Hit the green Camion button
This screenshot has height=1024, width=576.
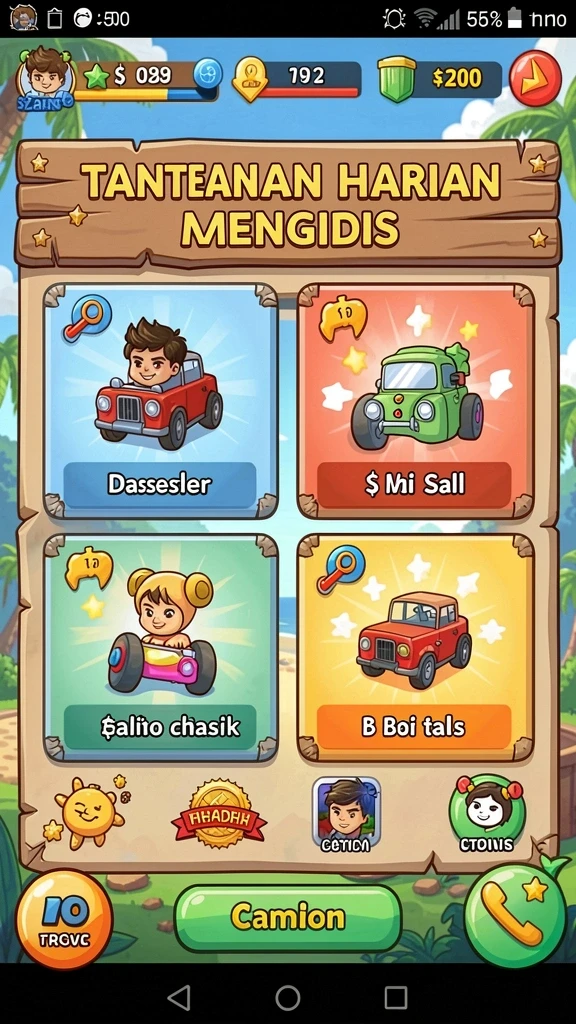tap(288, 919)
